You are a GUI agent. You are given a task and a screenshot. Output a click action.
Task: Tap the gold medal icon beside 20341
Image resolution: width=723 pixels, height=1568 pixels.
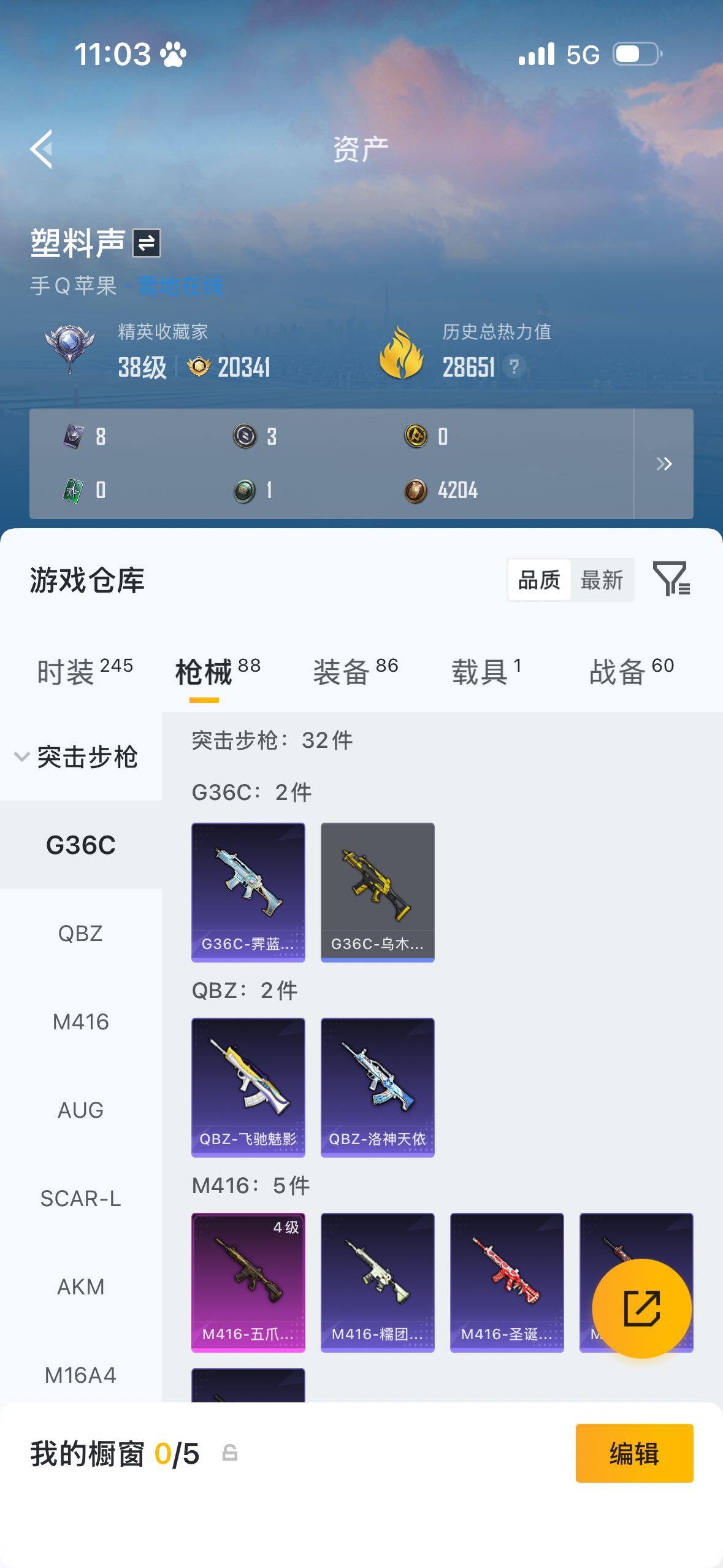200,367
